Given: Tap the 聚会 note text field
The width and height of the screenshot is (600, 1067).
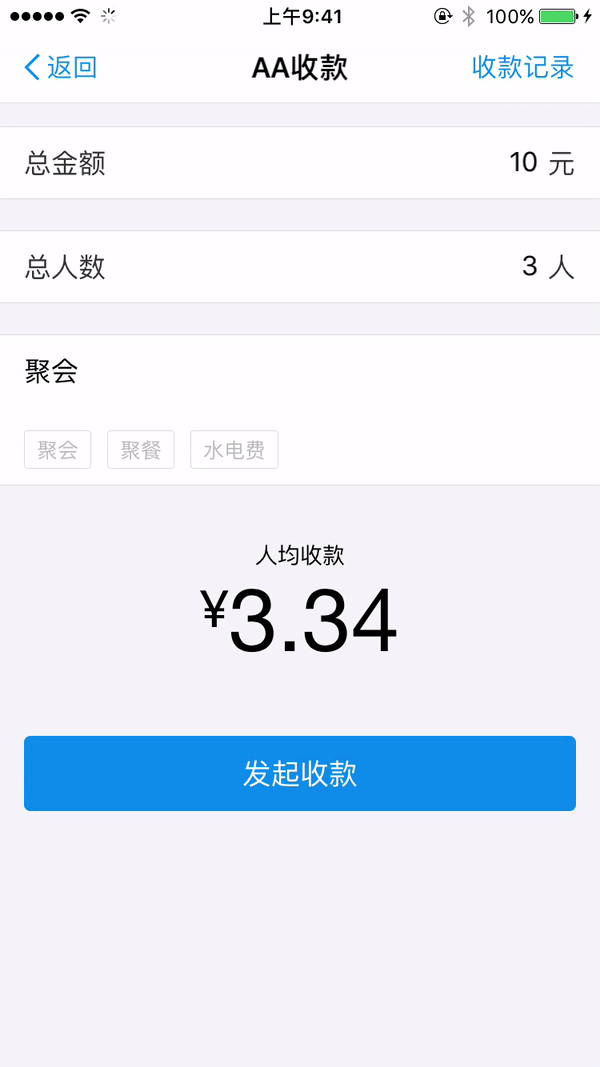Looking at the screenshot, I should (300, 373).
